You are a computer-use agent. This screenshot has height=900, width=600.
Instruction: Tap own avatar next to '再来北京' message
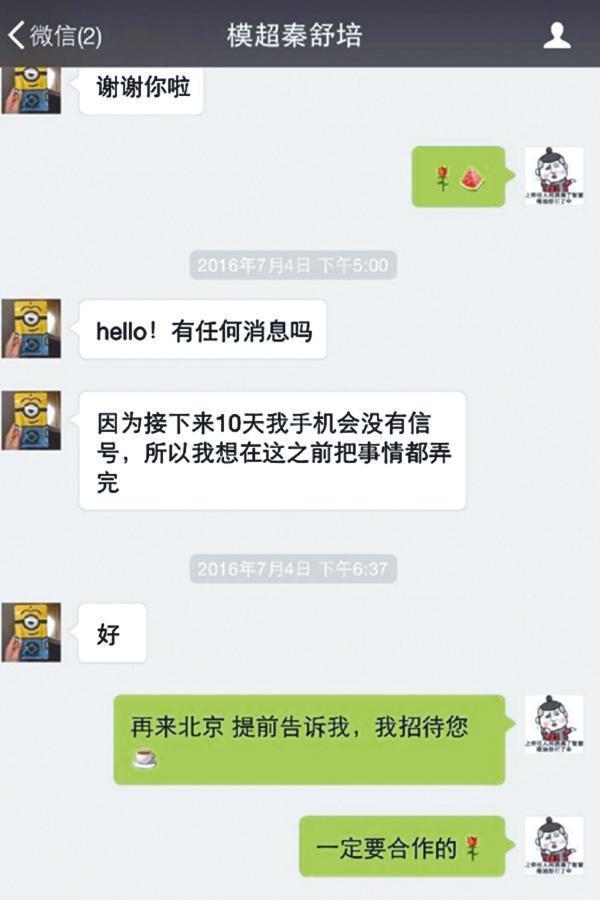click(554, 724)
